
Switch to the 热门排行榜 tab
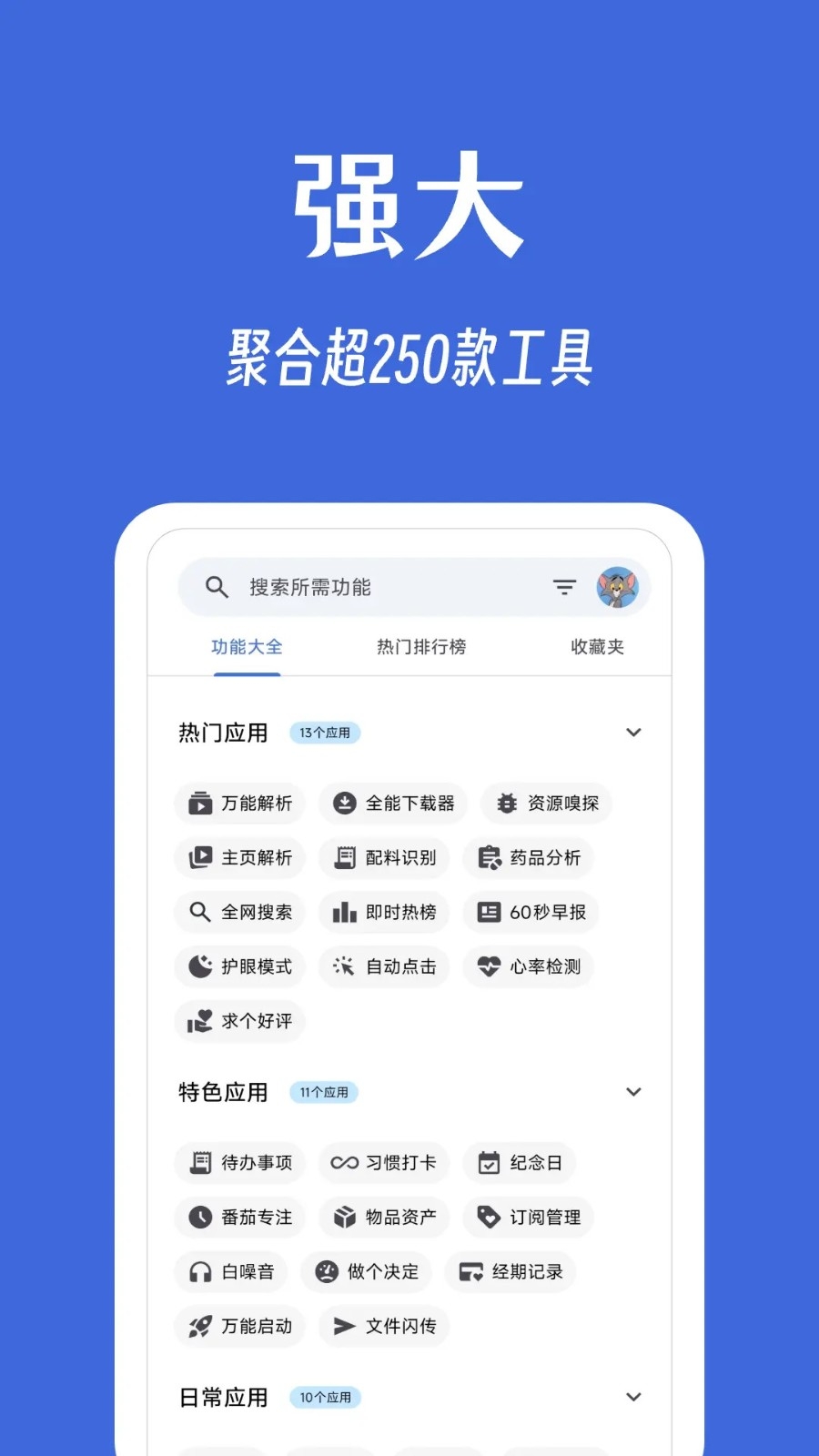pos(420,647)
